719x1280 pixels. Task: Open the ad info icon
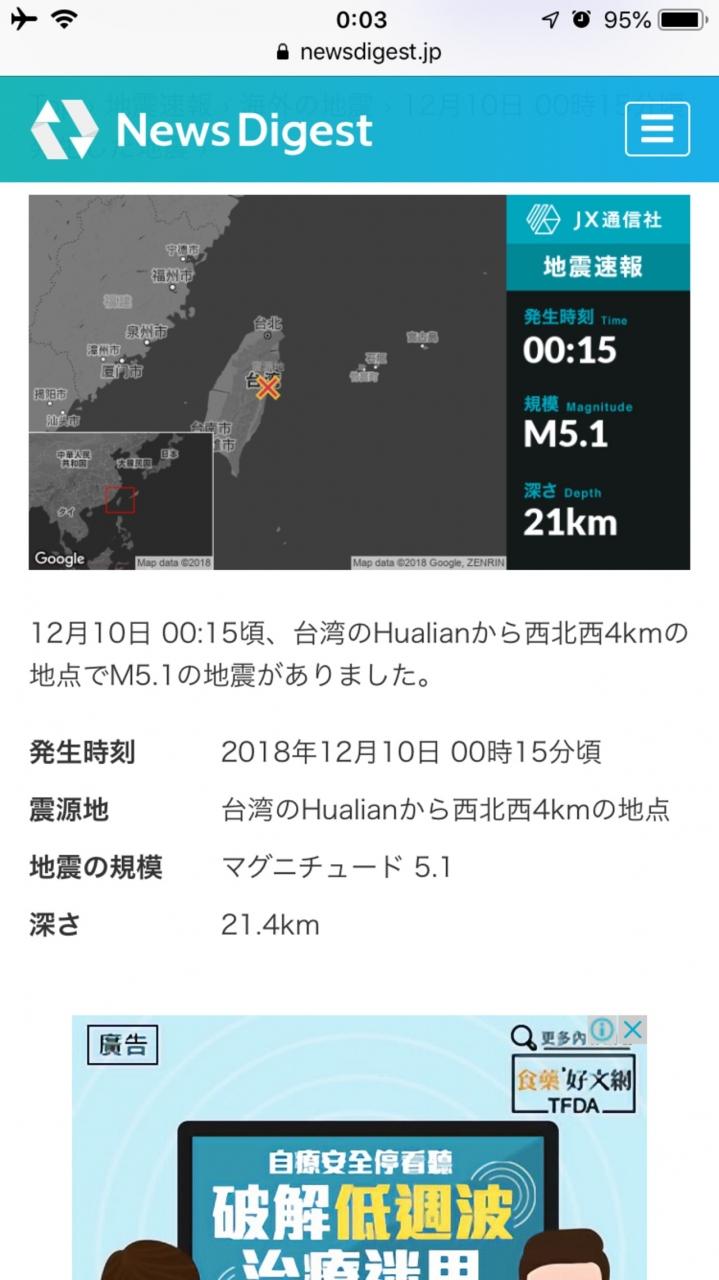602,1029
